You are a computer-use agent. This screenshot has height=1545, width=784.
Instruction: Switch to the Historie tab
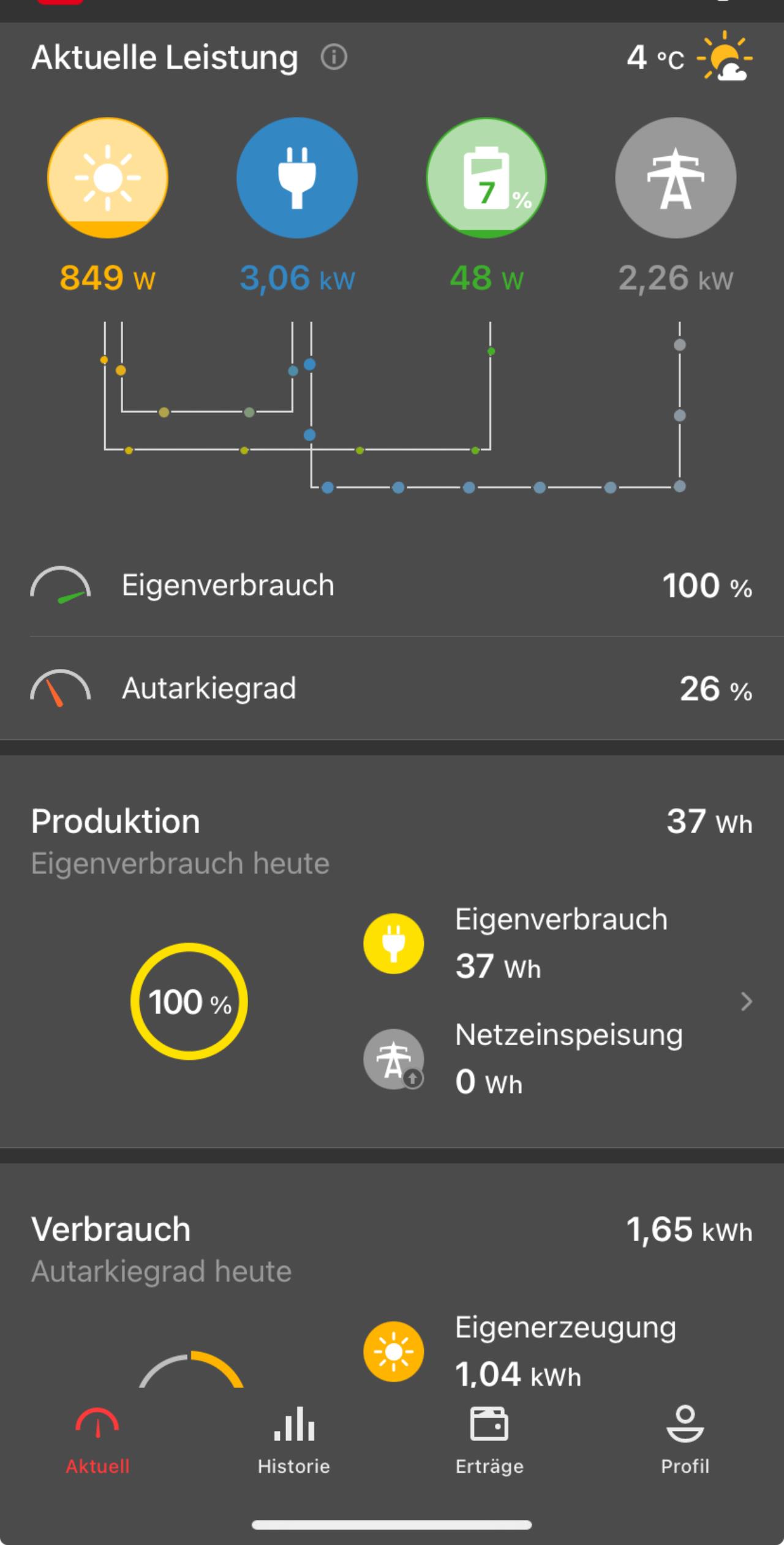pyautogui.click(x=294, y=1440)
